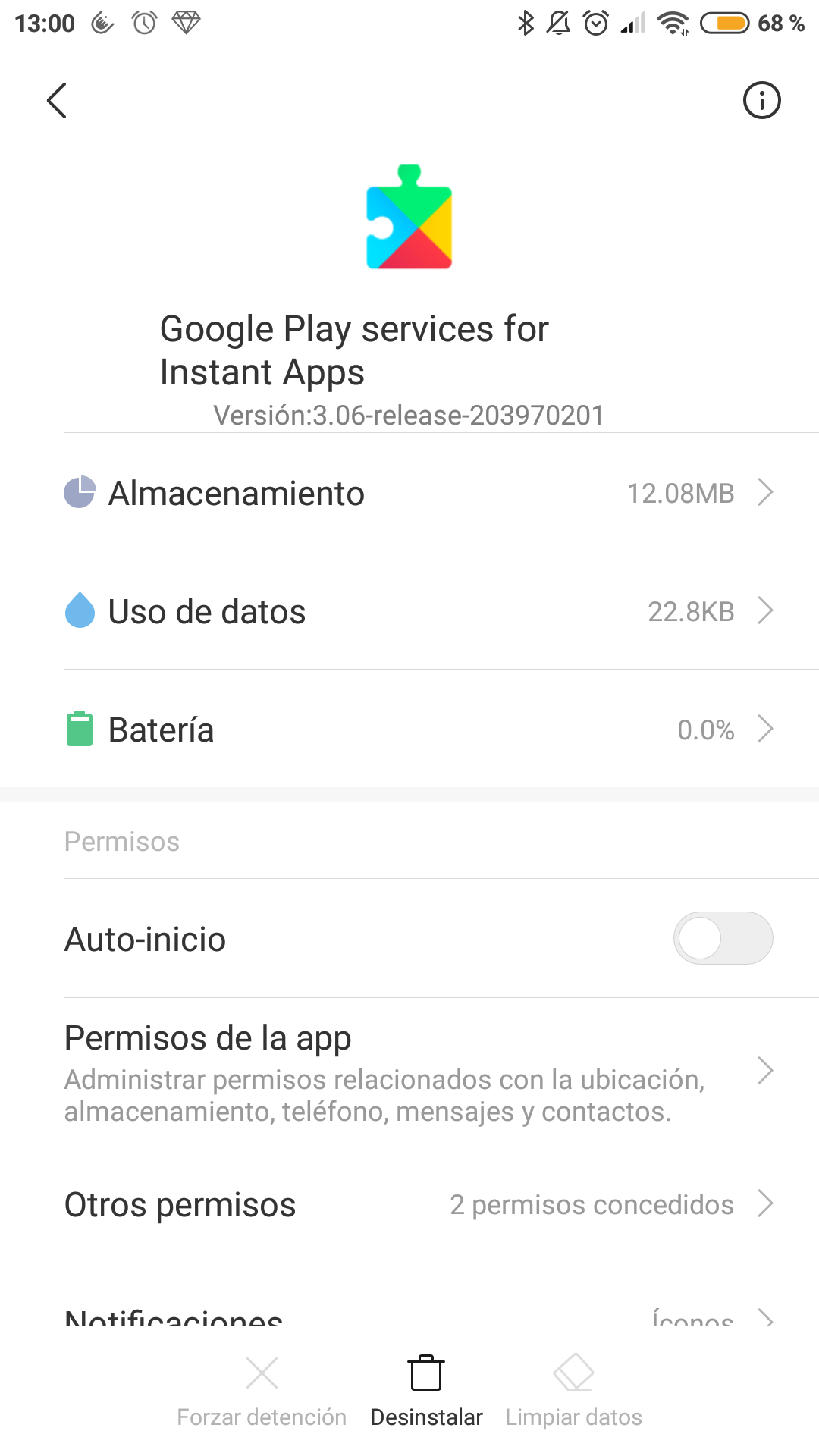The height and width of the screenshot is (1456, 819).
Task: Tap Limpiar datos
Action: tap(573, 1392)
